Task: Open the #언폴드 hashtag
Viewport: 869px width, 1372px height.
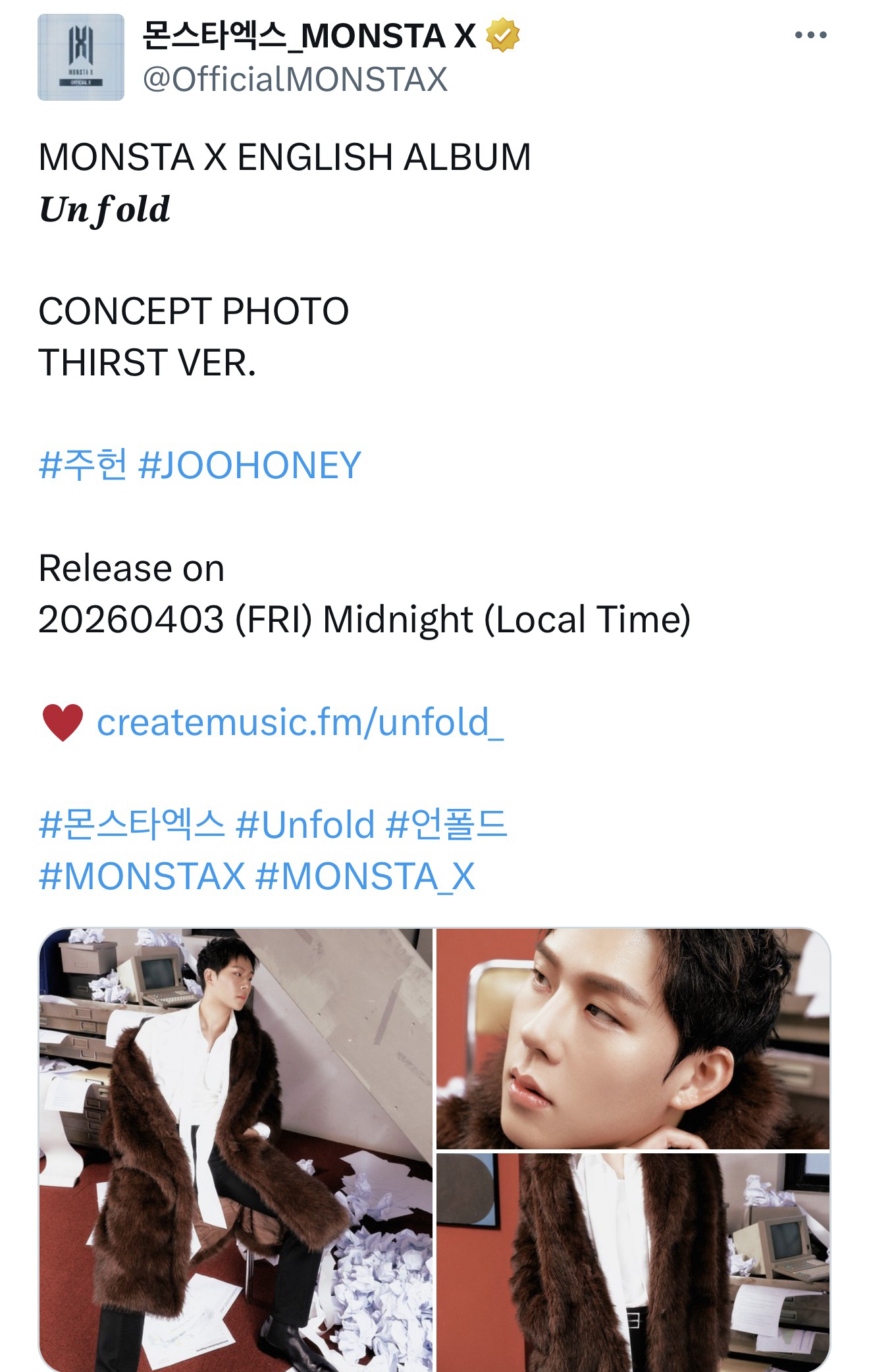Action: click(x=446, y=825)
